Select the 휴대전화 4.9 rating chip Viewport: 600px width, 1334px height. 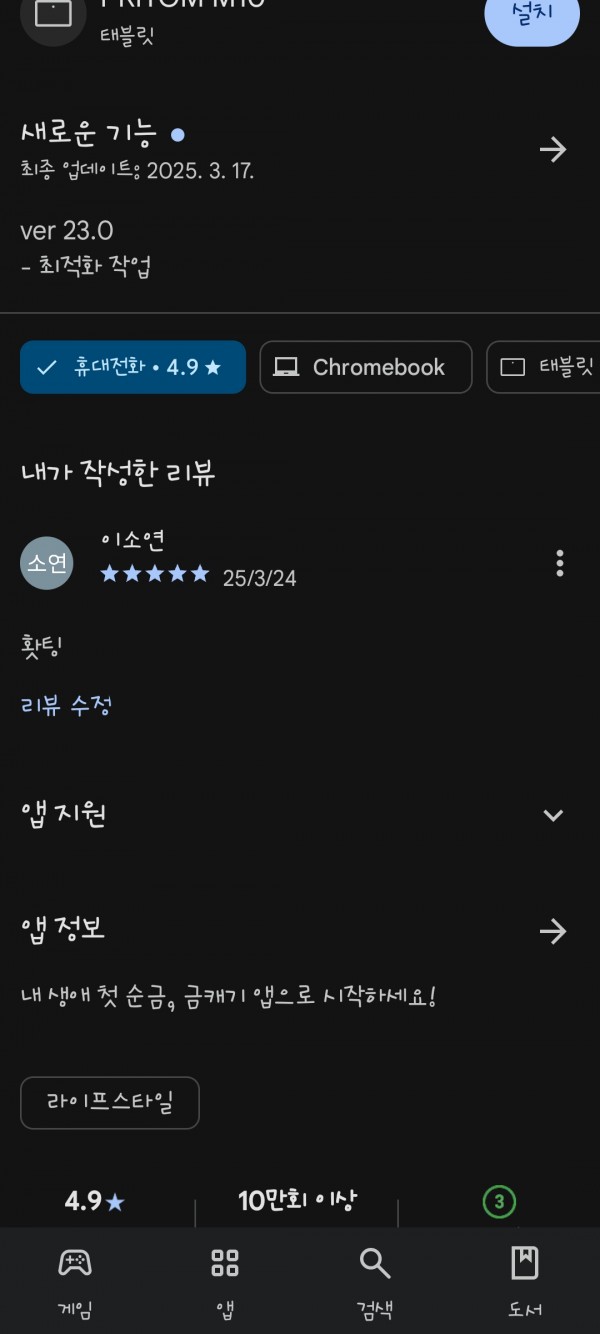[133, 367]
